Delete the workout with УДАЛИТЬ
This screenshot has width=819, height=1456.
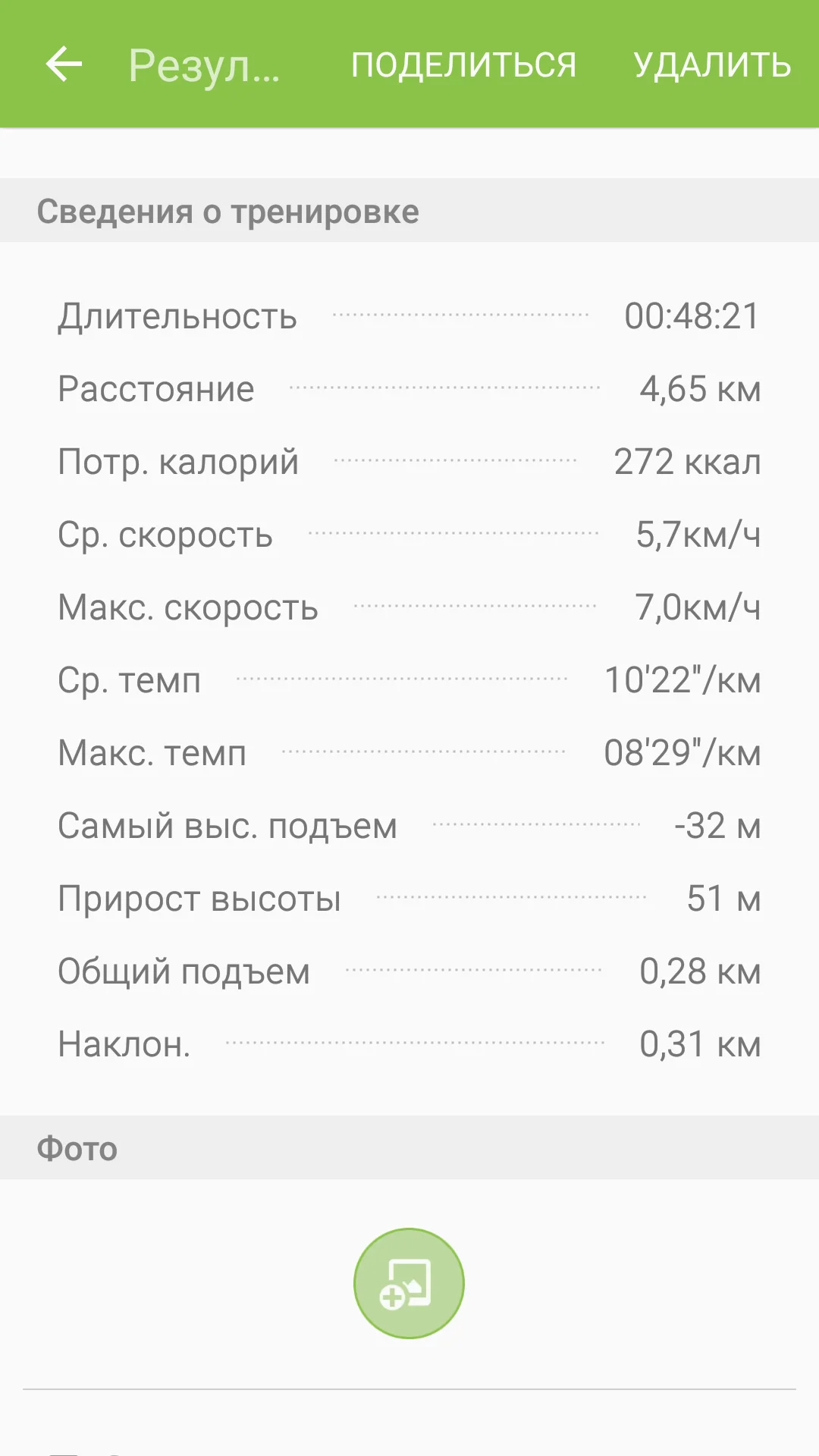pos(712,64)
